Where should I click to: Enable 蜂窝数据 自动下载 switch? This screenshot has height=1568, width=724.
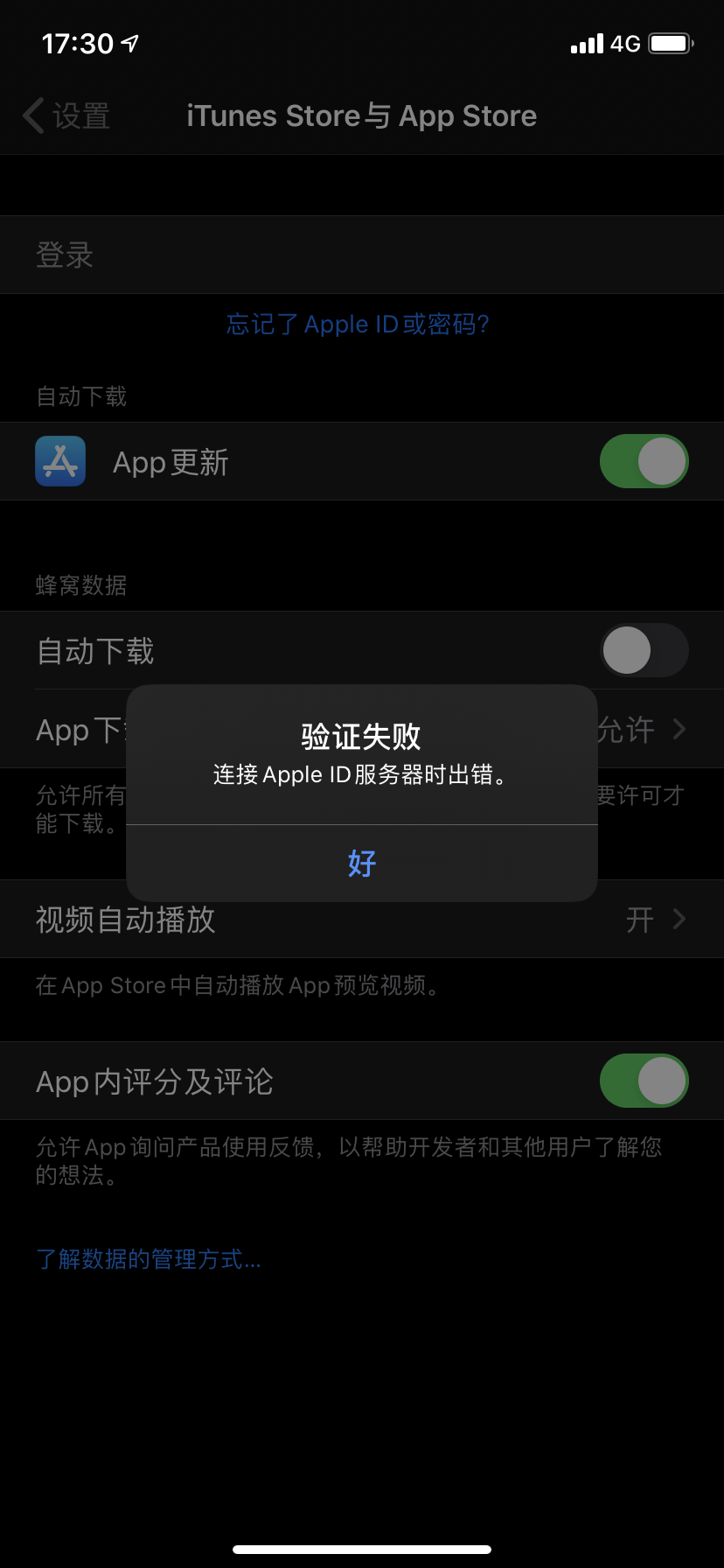(644, 650)
